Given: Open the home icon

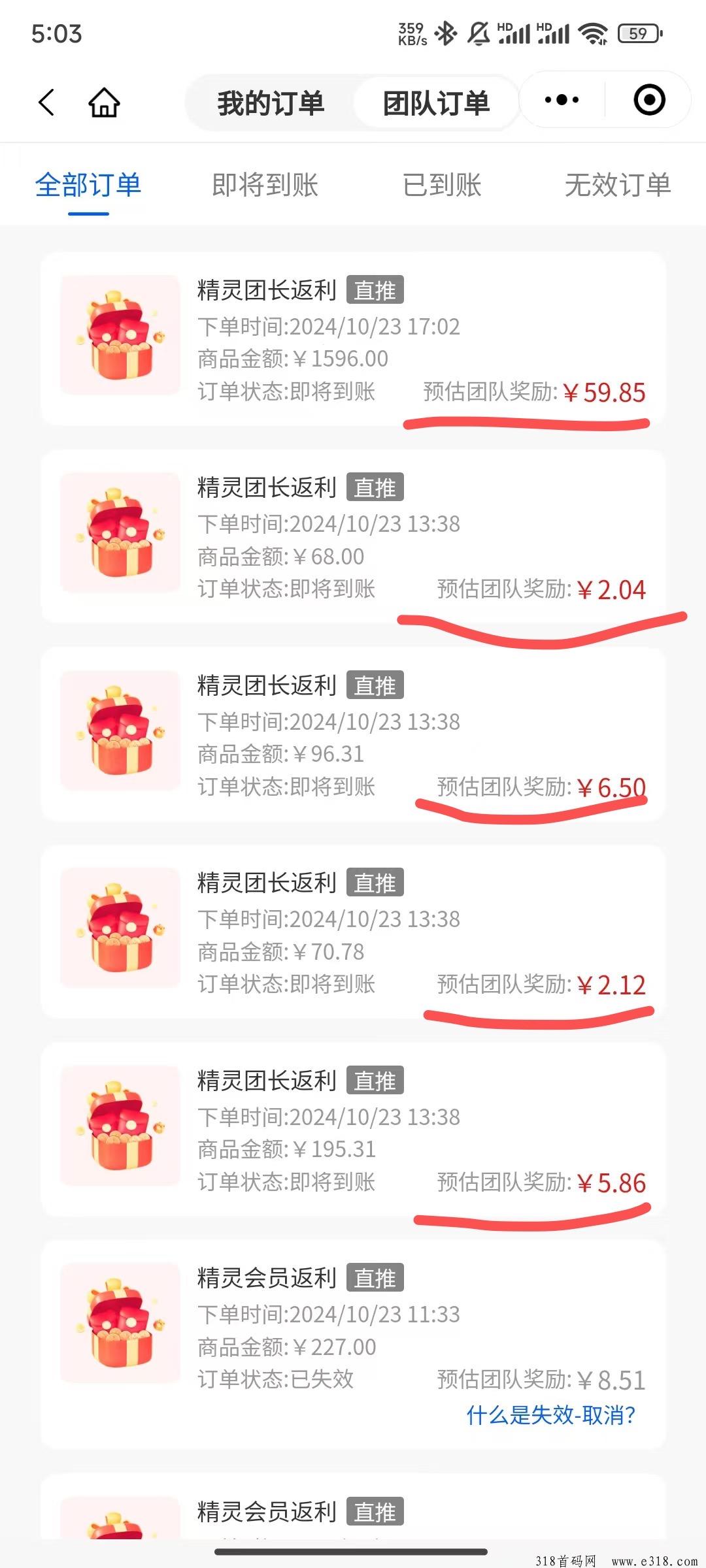Looking at the screenshot, I should click(104, 103).
